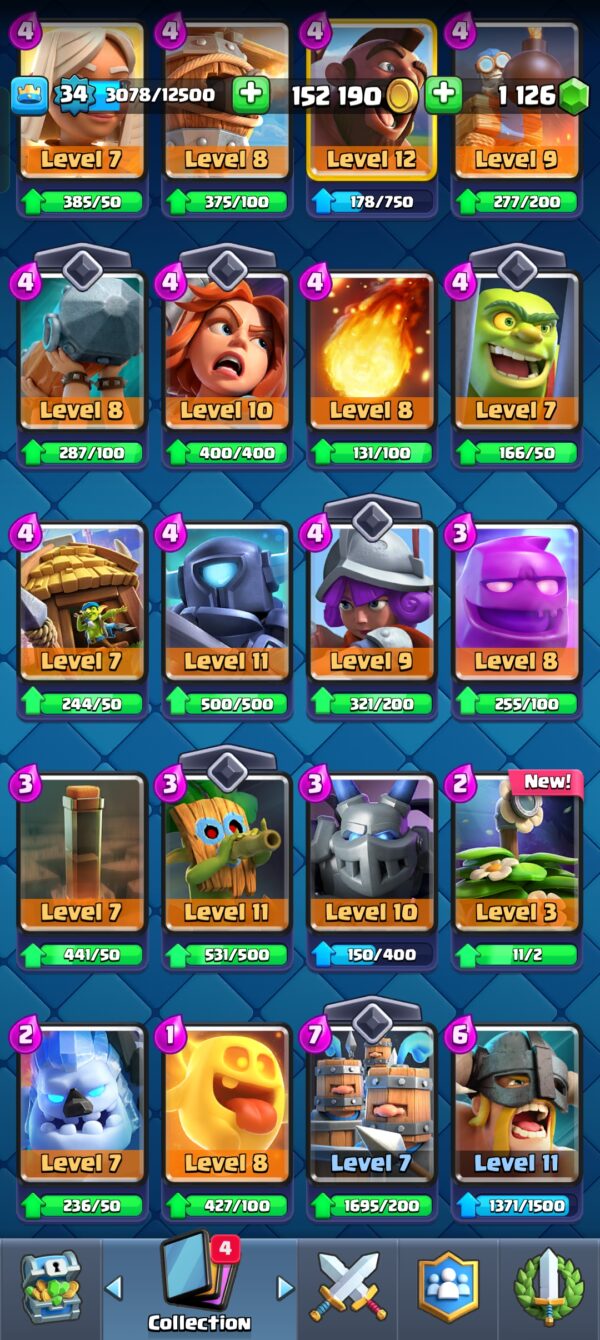Image resolution: width=600 pixels, height=1340 pixels.
Task: Tap the green plus next to gold
Action: pos(442,95)
